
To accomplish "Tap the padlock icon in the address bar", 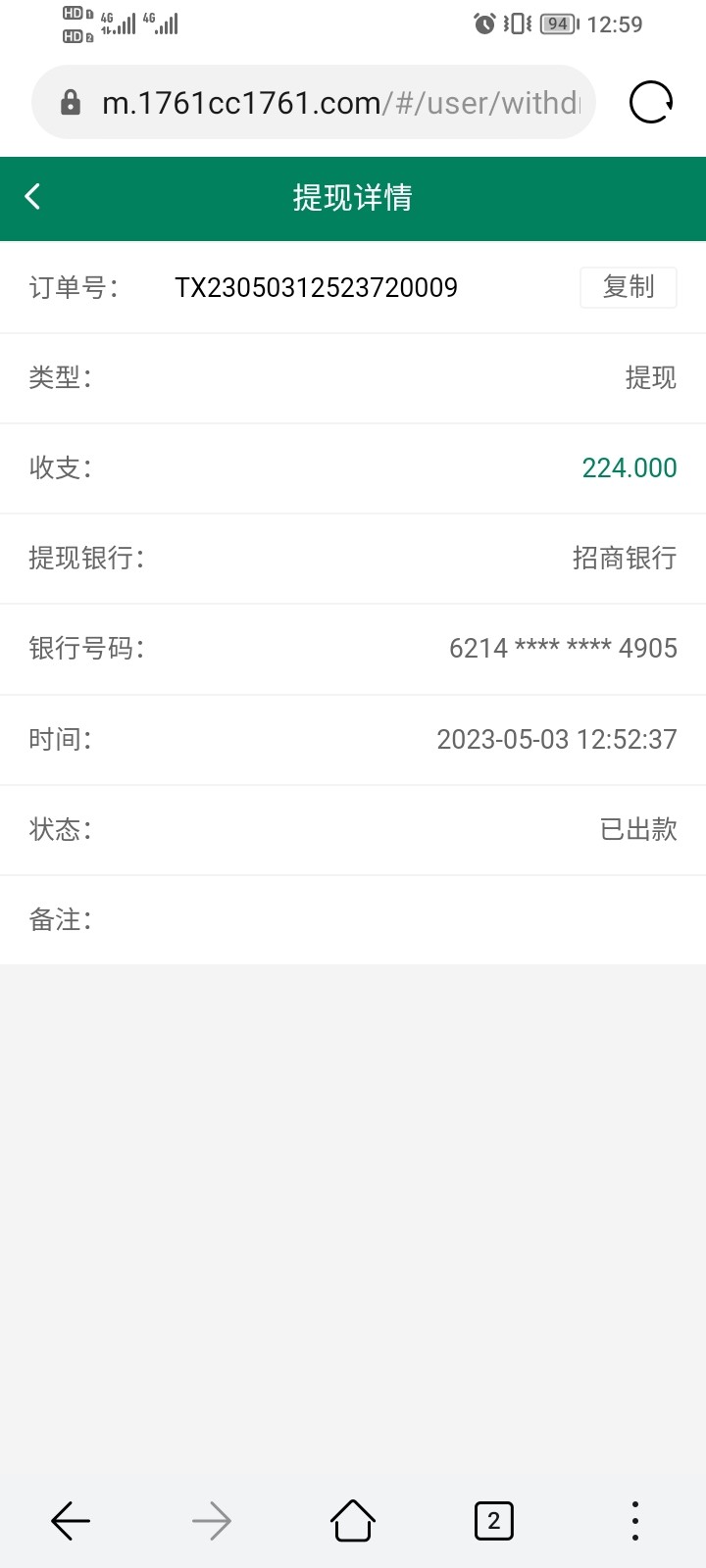I will (71, 101).
